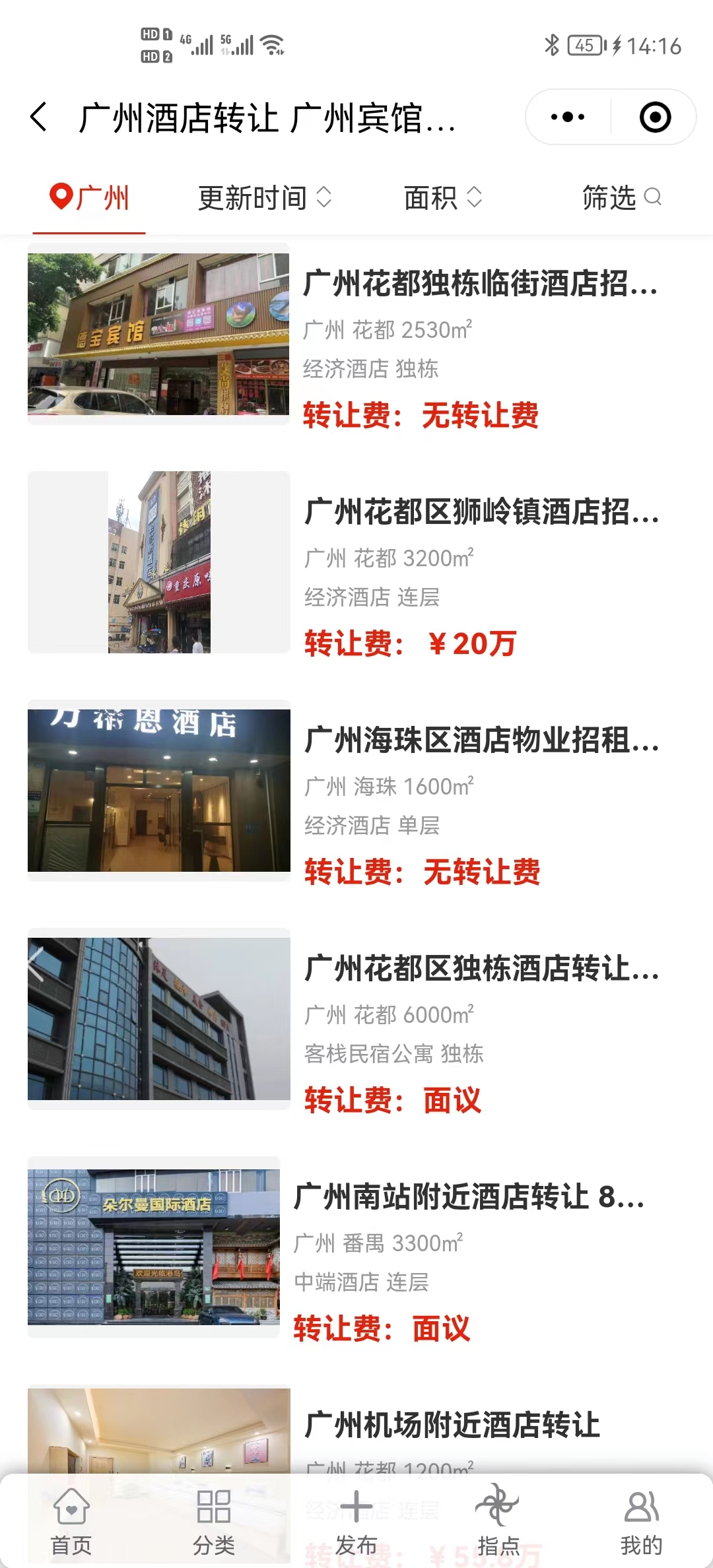713x1568 pixels.
Task: View the 广州机场附近酒店转让 listing
Action: (x=452, y=1424)
